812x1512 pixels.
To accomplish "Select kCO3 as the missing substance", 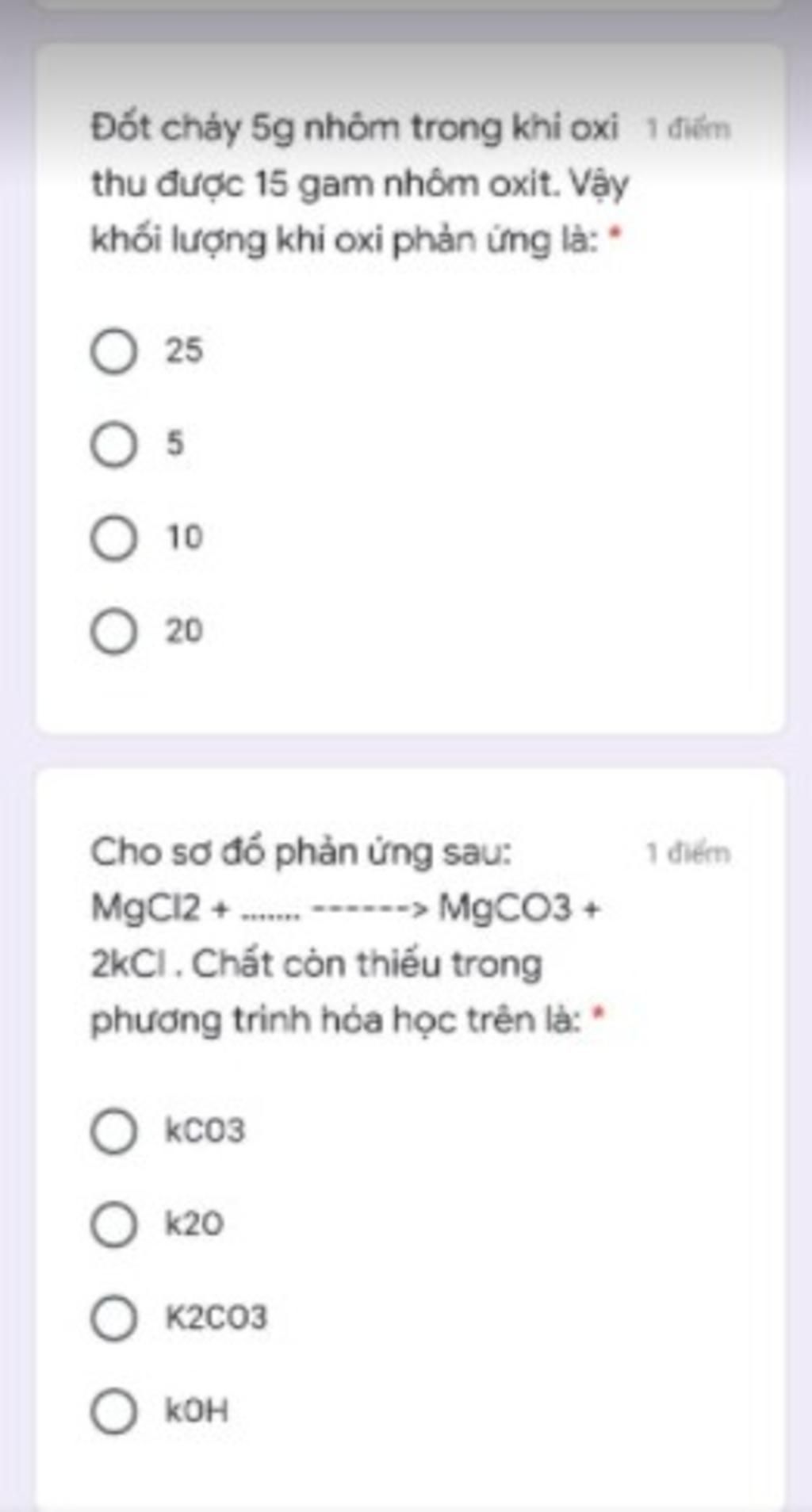I will (x=114, y=1131).
